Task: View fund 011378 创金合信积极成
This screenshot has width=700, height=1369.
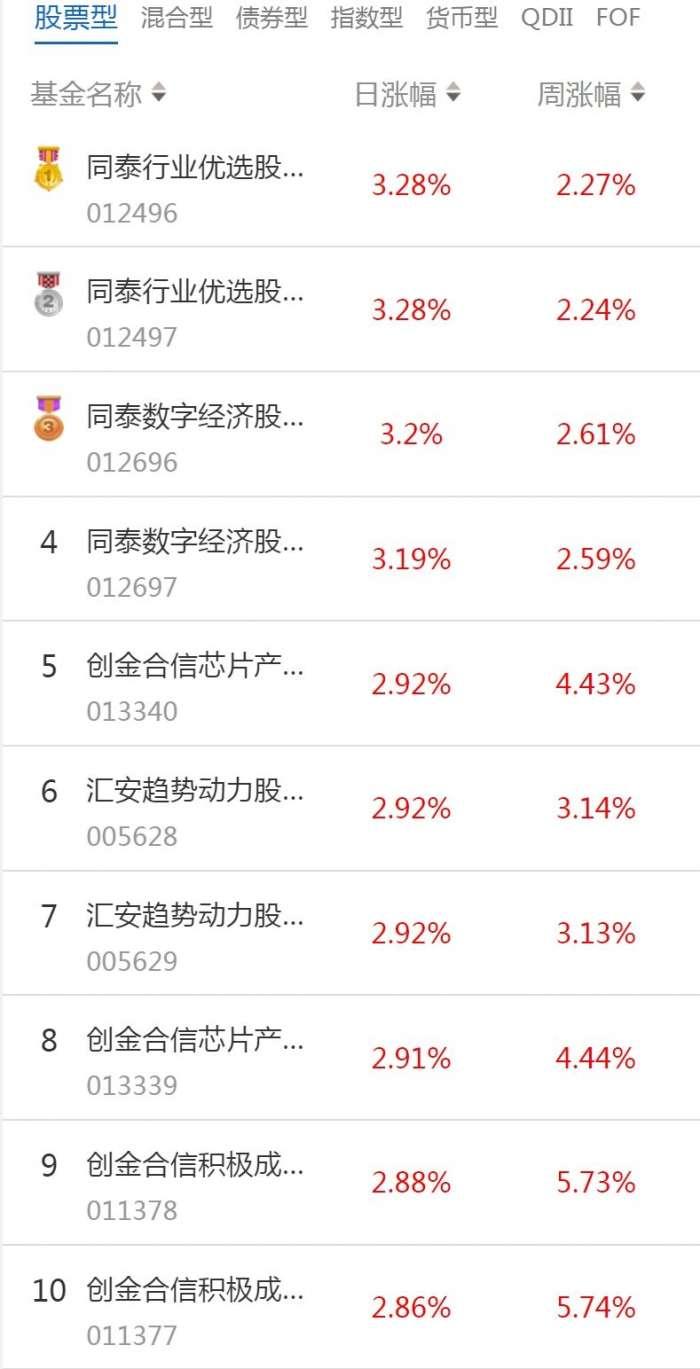Action: [350, 1183]
